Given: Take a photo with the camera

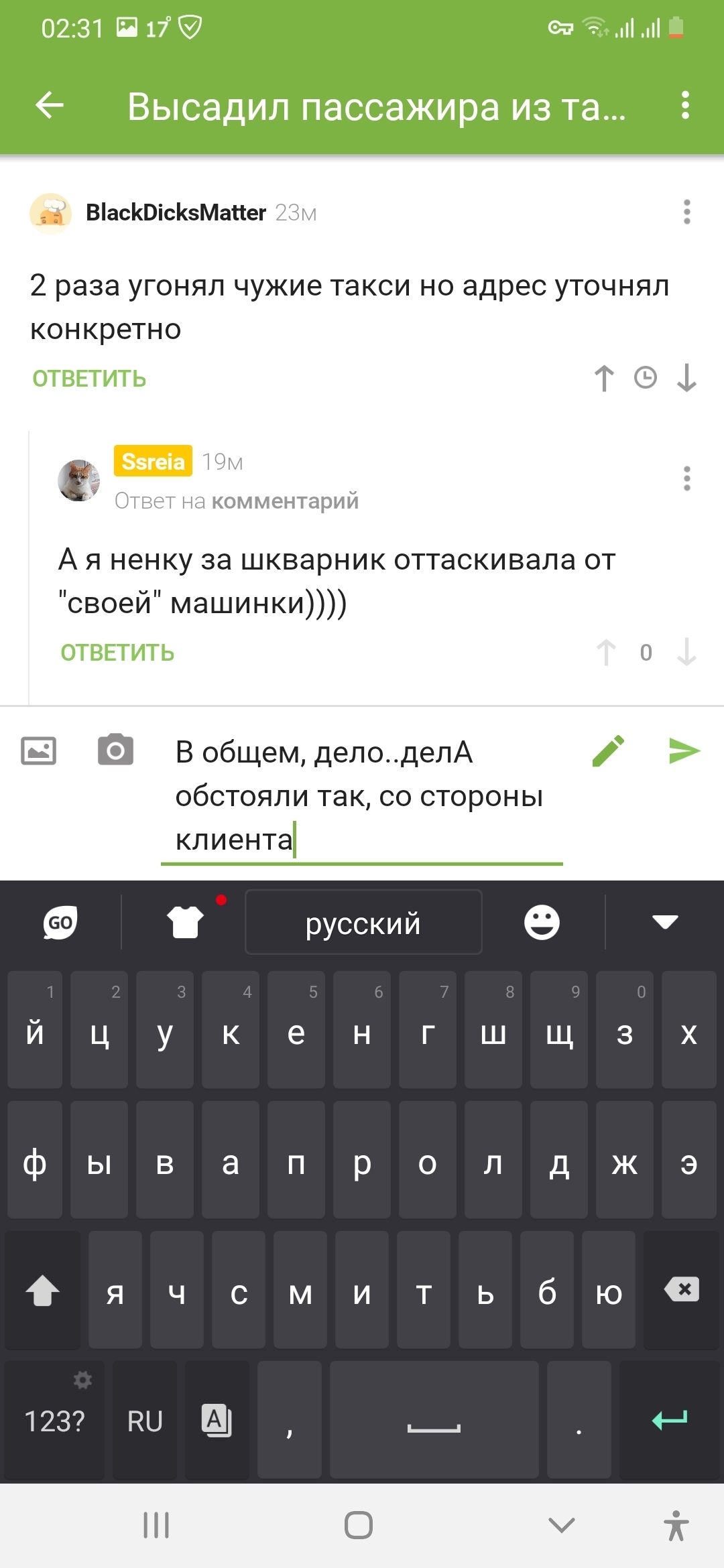Looking at the screenshot, I should click(x=115, y=750).
